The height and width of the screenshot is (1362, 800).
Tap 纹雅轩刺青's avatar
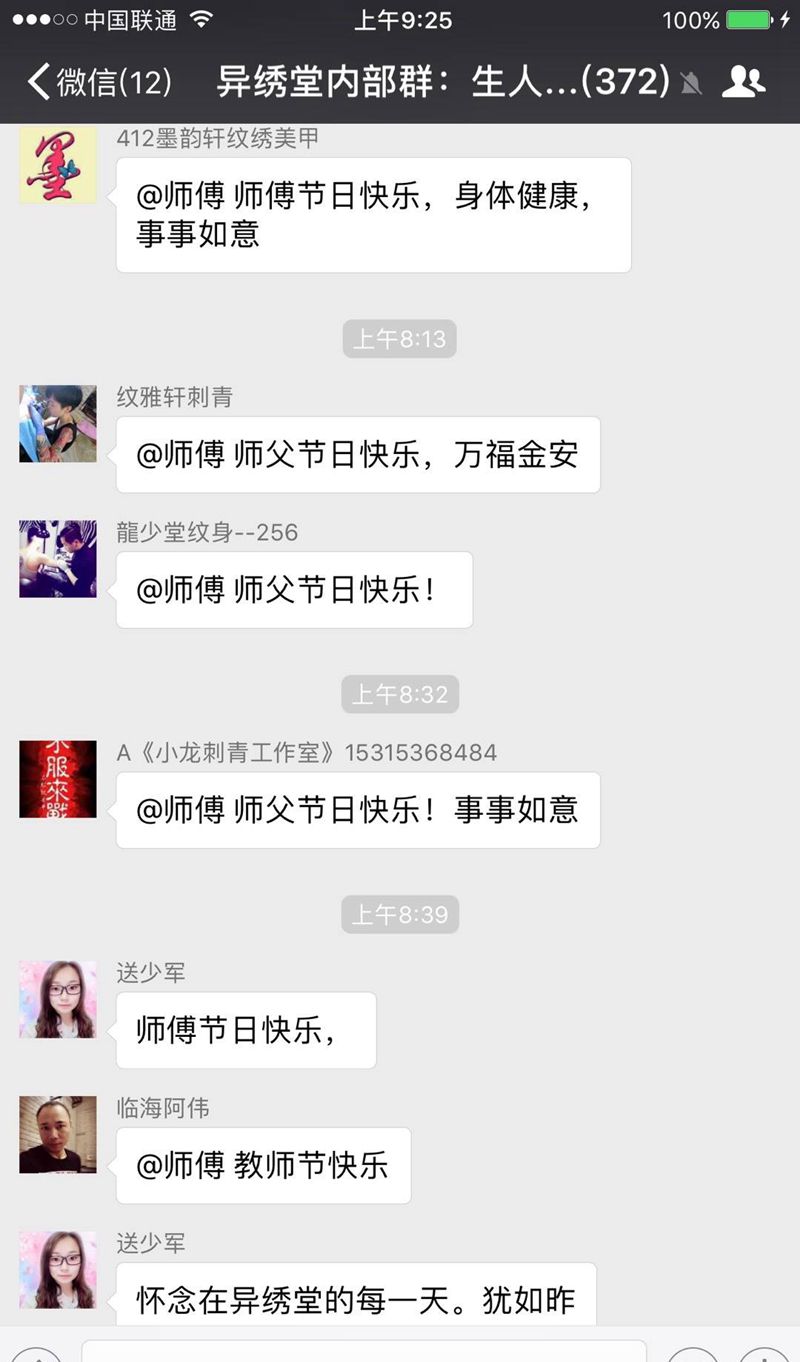click(x=58, y=424)
